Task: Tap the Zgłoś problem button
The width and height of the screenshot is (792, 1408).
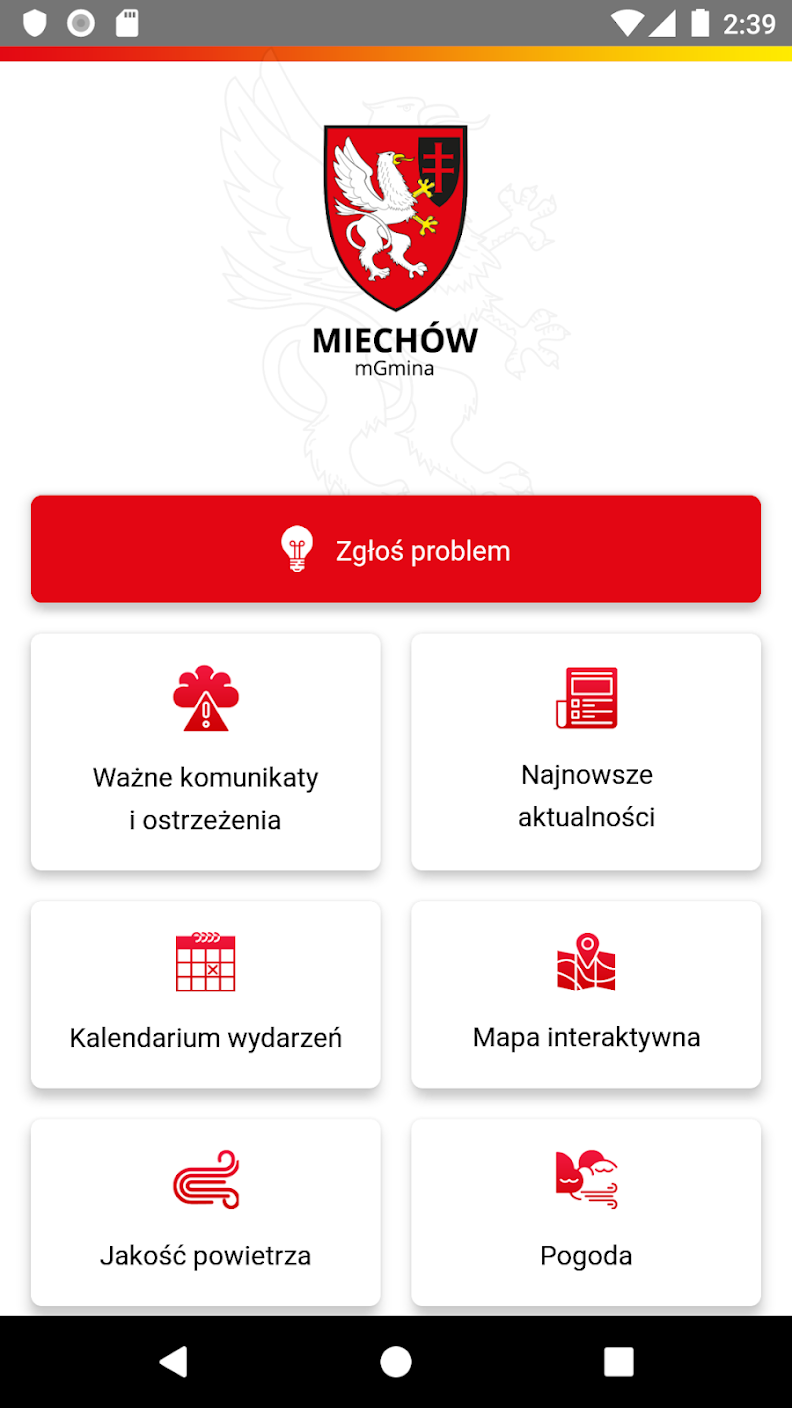Action: coord(396,549)
